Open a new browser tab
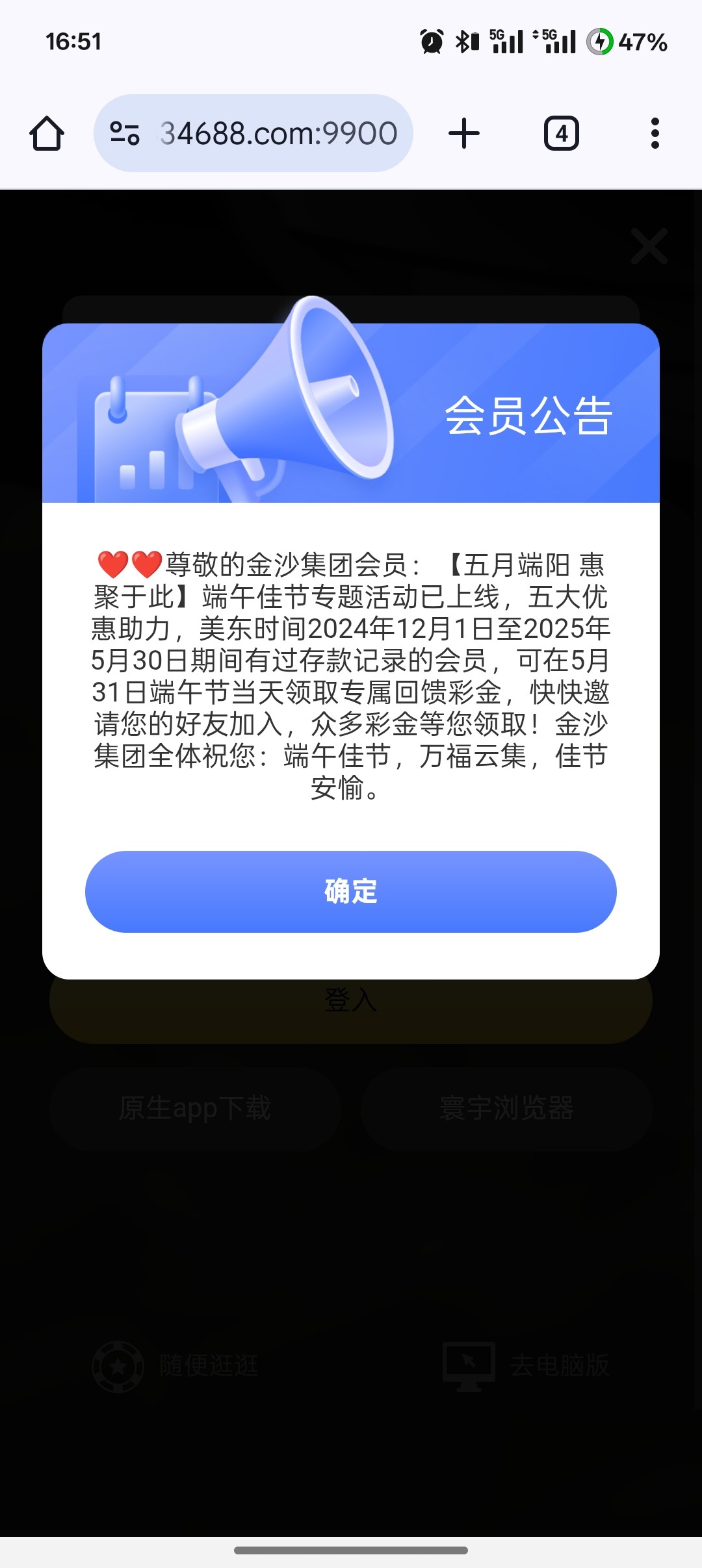 click(x=464, y=134)
